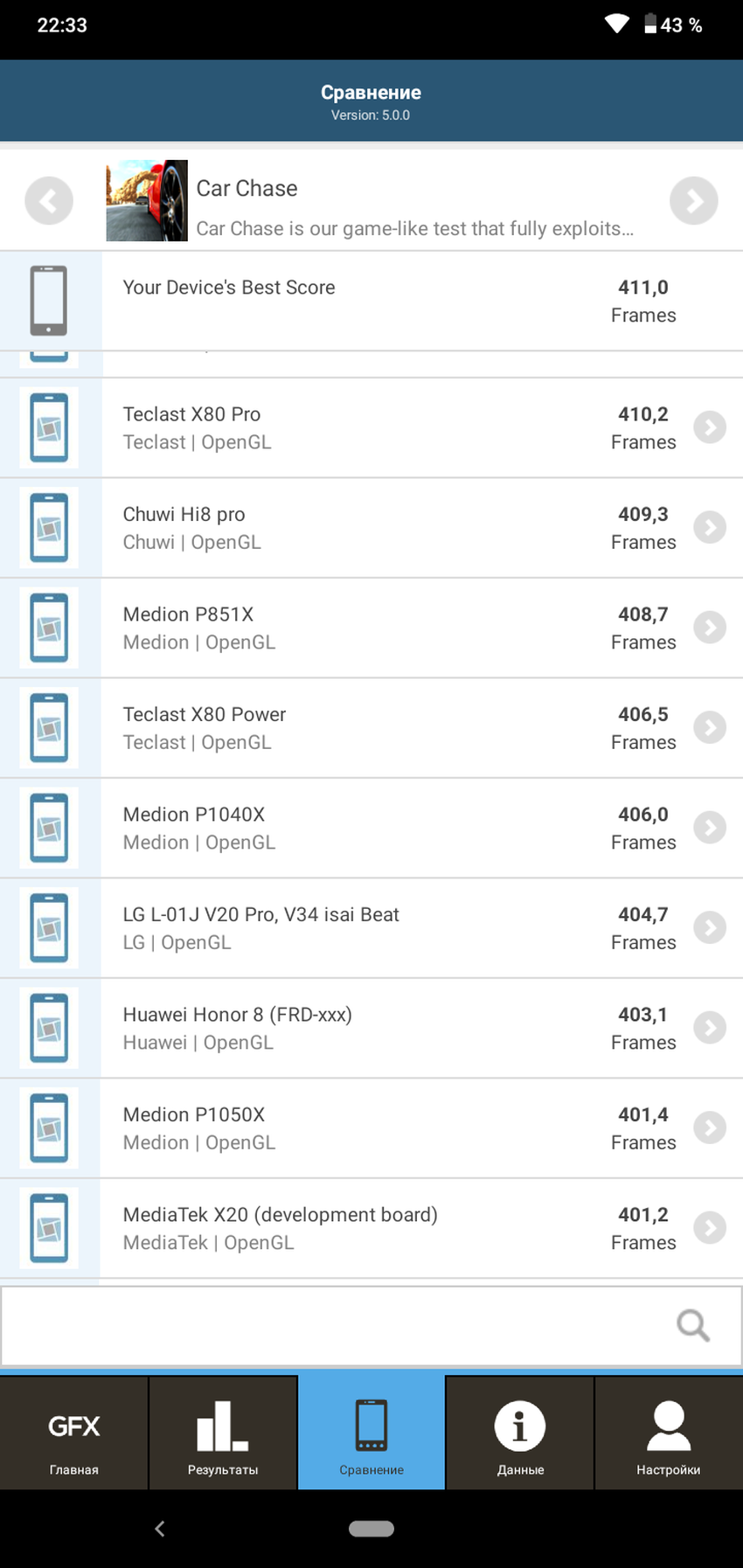Go to next benchmark test arrow
The height and width of the screenshot is (1568, 743).
pos(693,201)
